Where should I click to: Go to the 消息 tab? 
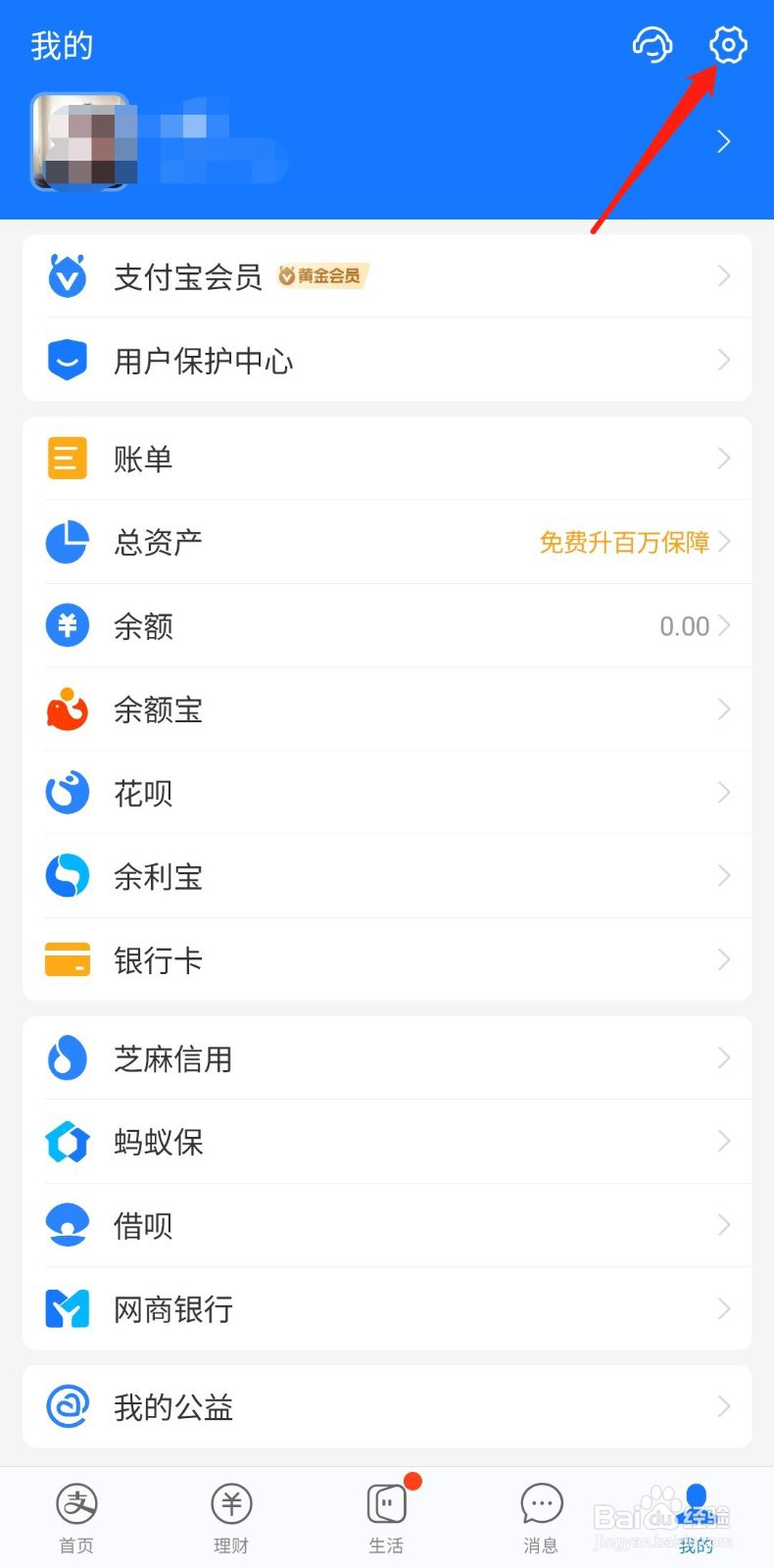[x=541, y=1517]
